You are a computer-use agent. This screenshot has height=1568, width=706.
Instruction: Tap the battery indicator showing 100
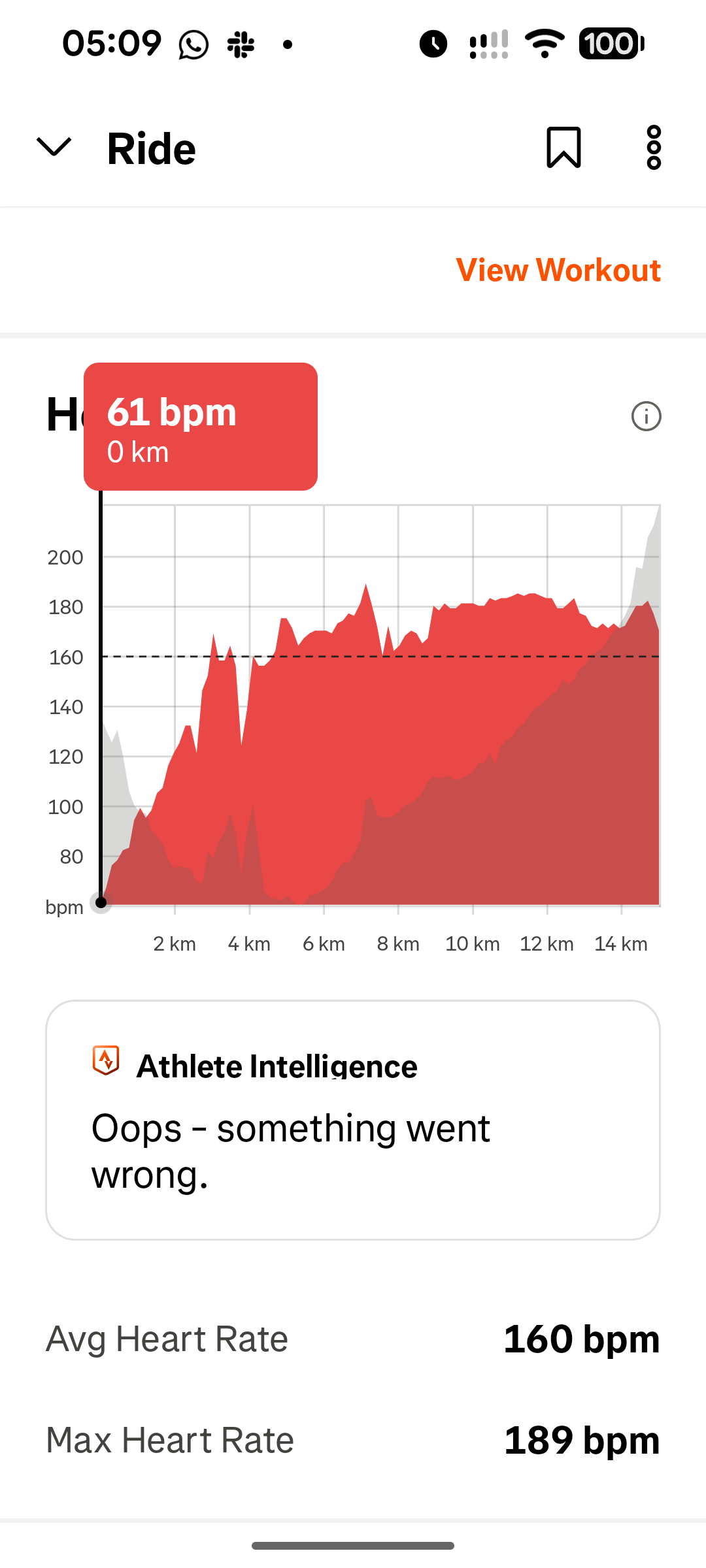click(x=609, y=42)
